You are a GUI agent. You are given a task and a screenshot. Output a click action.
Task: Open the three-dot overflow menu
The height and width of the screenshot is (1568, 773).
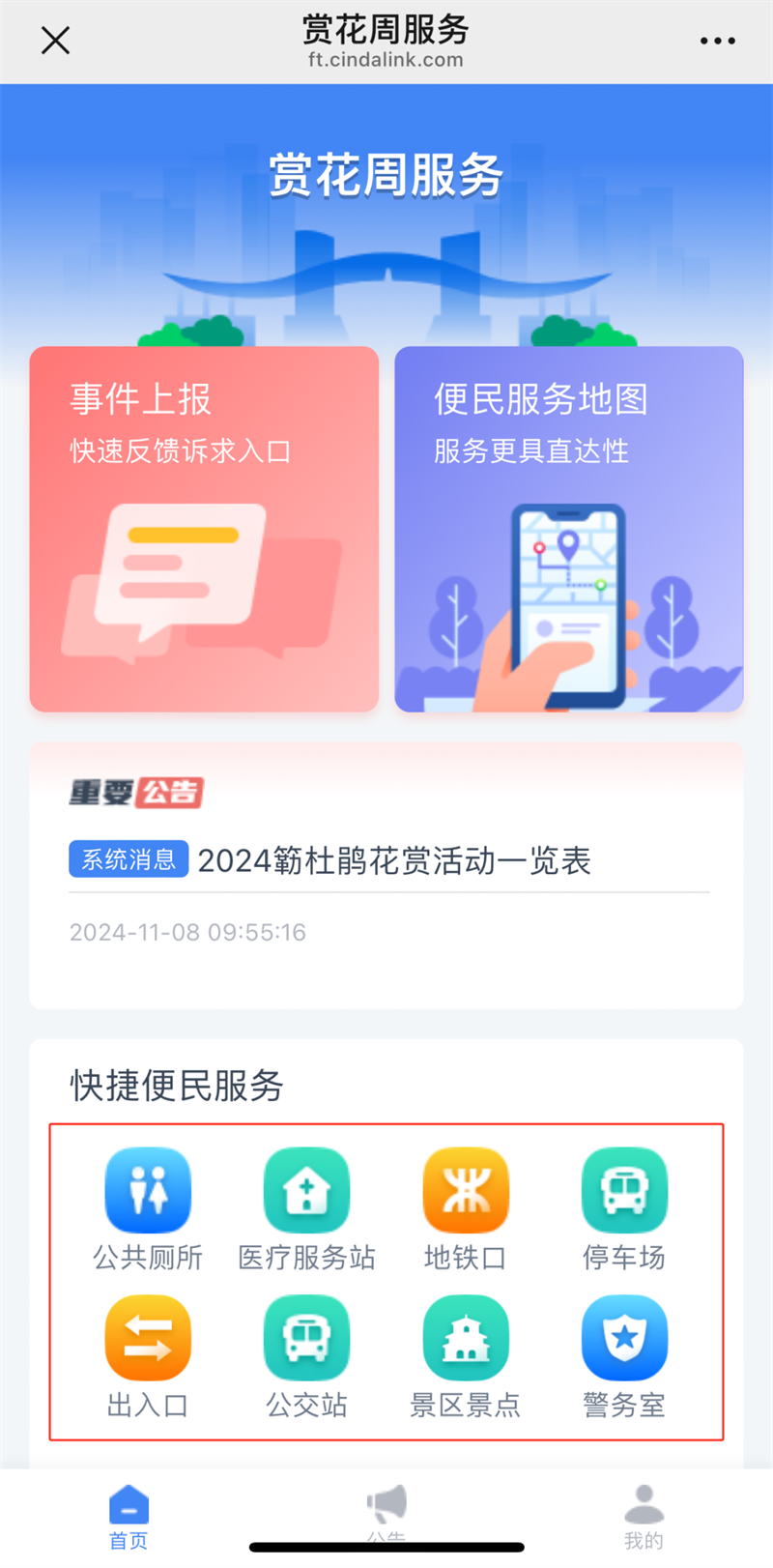click(717, 41)
